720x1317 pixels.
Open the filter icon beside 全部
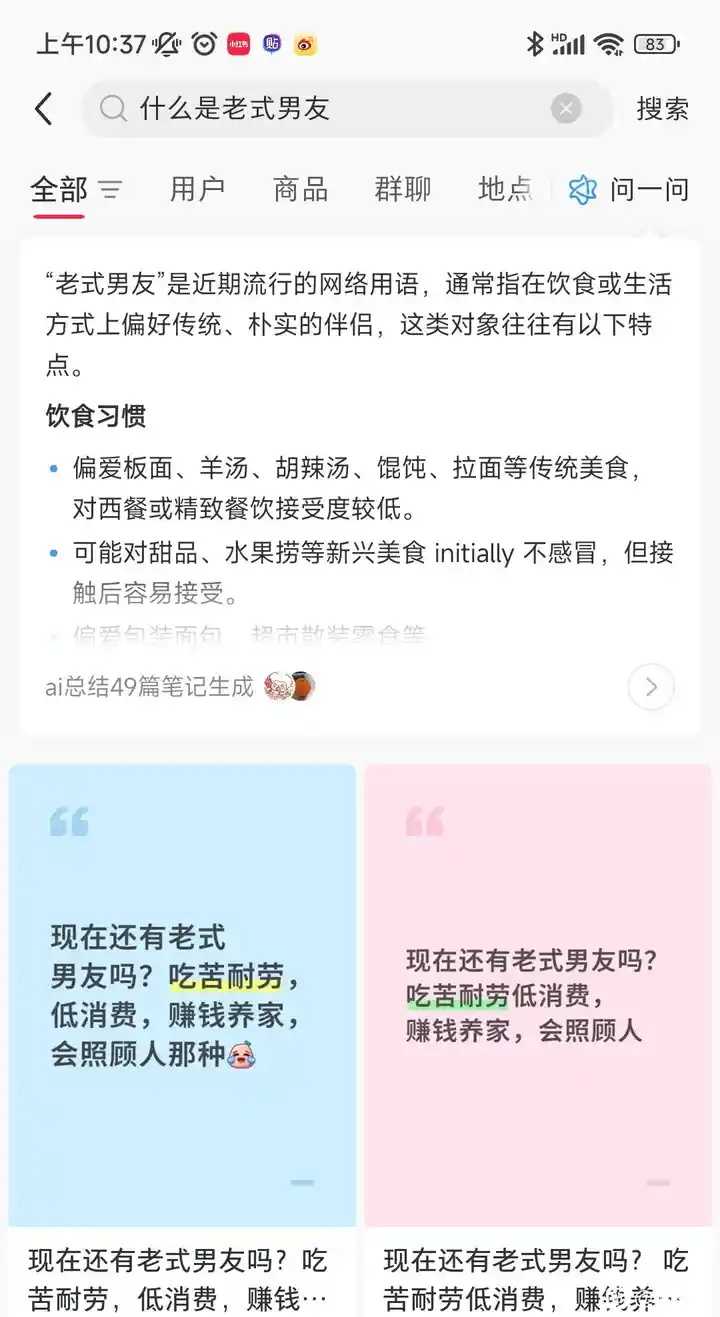pyautogui.click(x=110, y=189)
